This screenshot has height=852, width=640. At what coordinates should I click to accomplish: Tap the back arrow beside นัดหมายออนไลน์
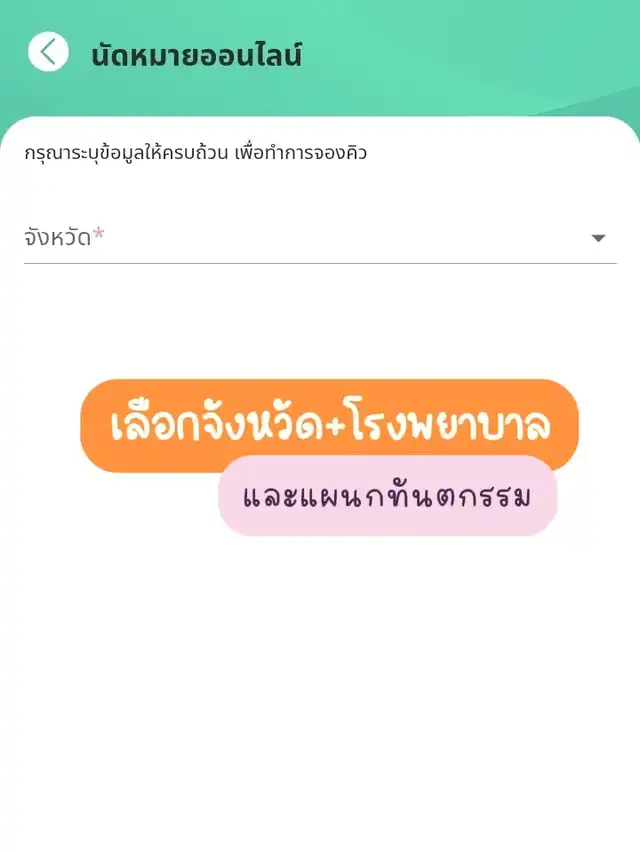pyautogui.click(x=48, y=52)
